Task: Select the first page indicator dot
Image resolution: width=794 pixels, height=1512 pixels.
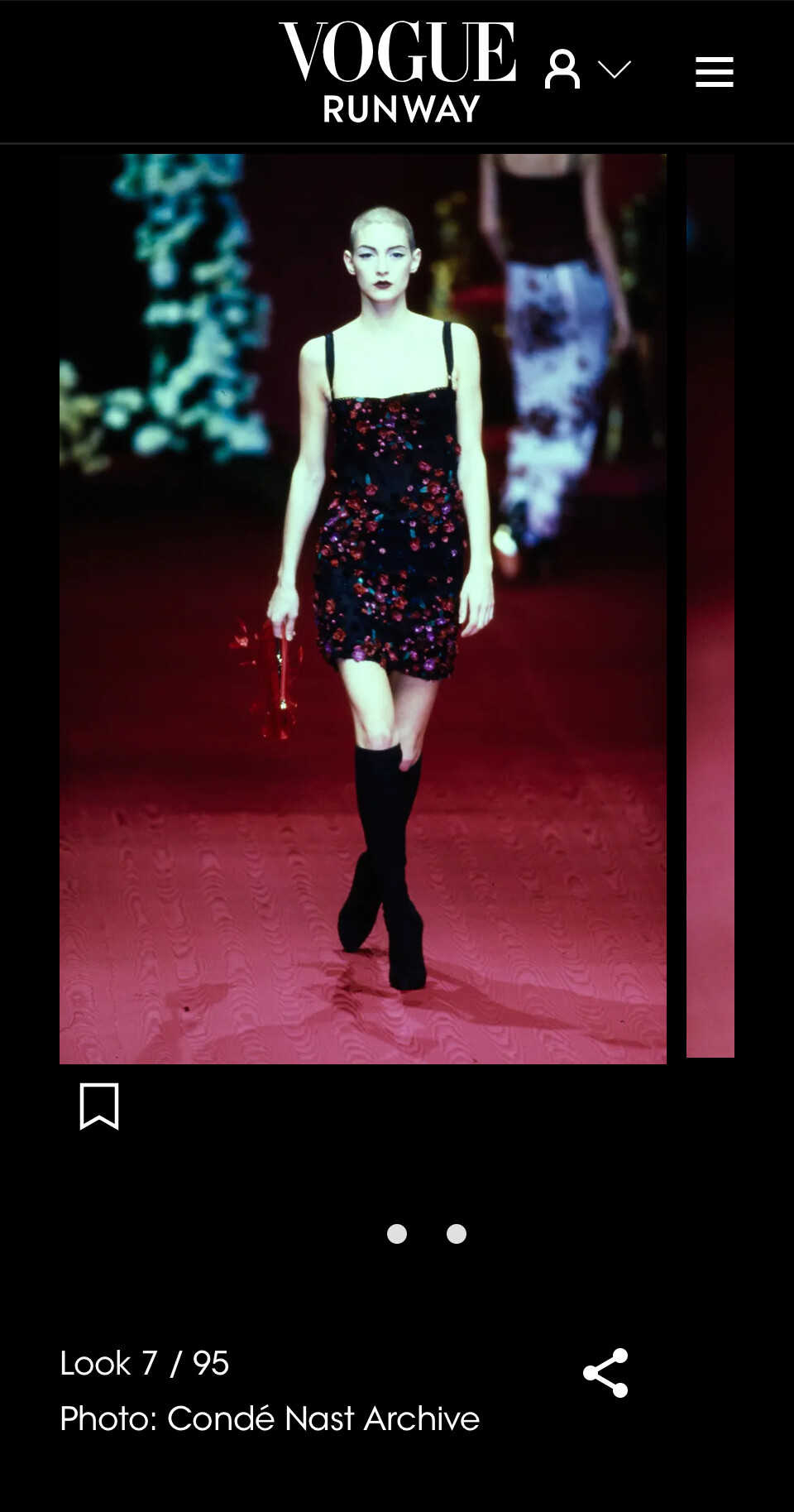Action: pos(397,1234)
